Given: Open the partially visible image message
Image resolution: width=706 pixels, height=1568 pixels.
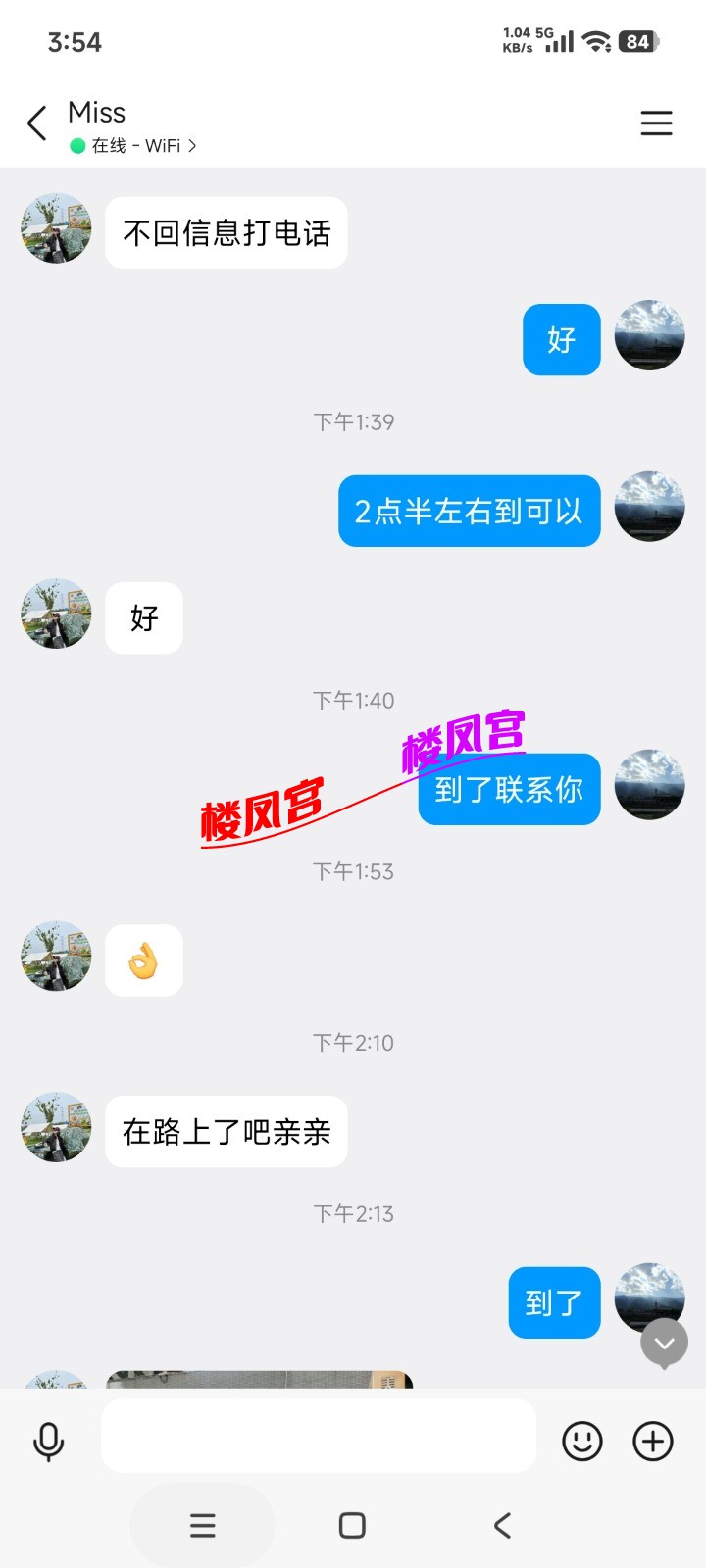Looking at the screenshot, I should 259,1379.
